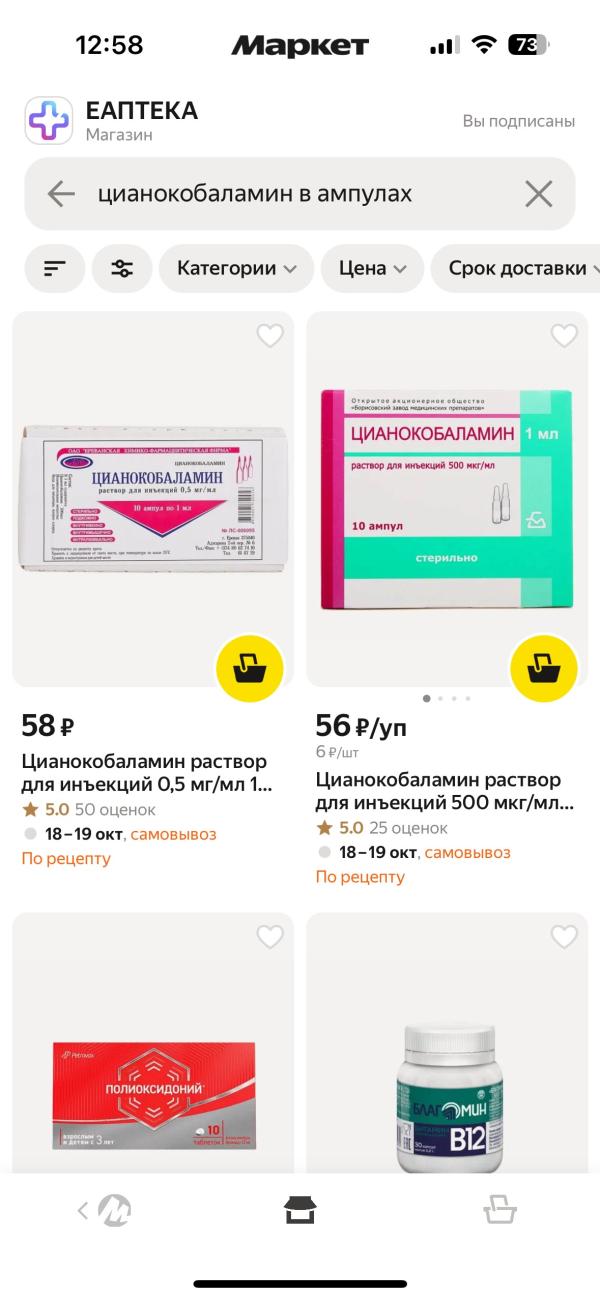This screenshot has width=600, height=1300.
Task: Favorite the Полиоксидоний product
Action: (270, 937)
